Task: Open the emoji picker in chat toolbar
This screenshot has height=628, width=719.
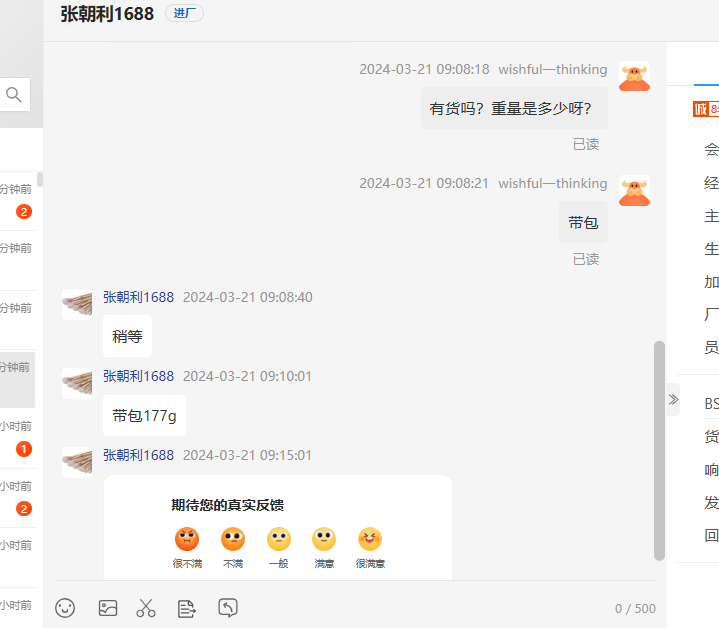Action: tap(65, 607)
